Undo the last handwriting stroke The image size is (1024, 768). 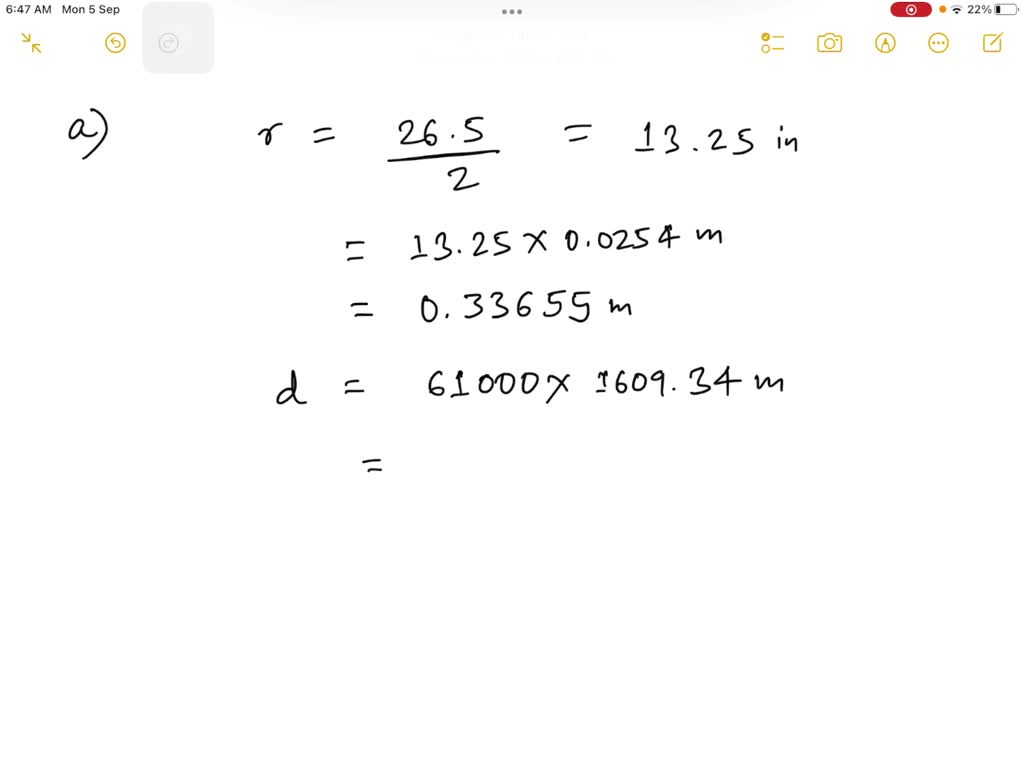pos(115,43)
